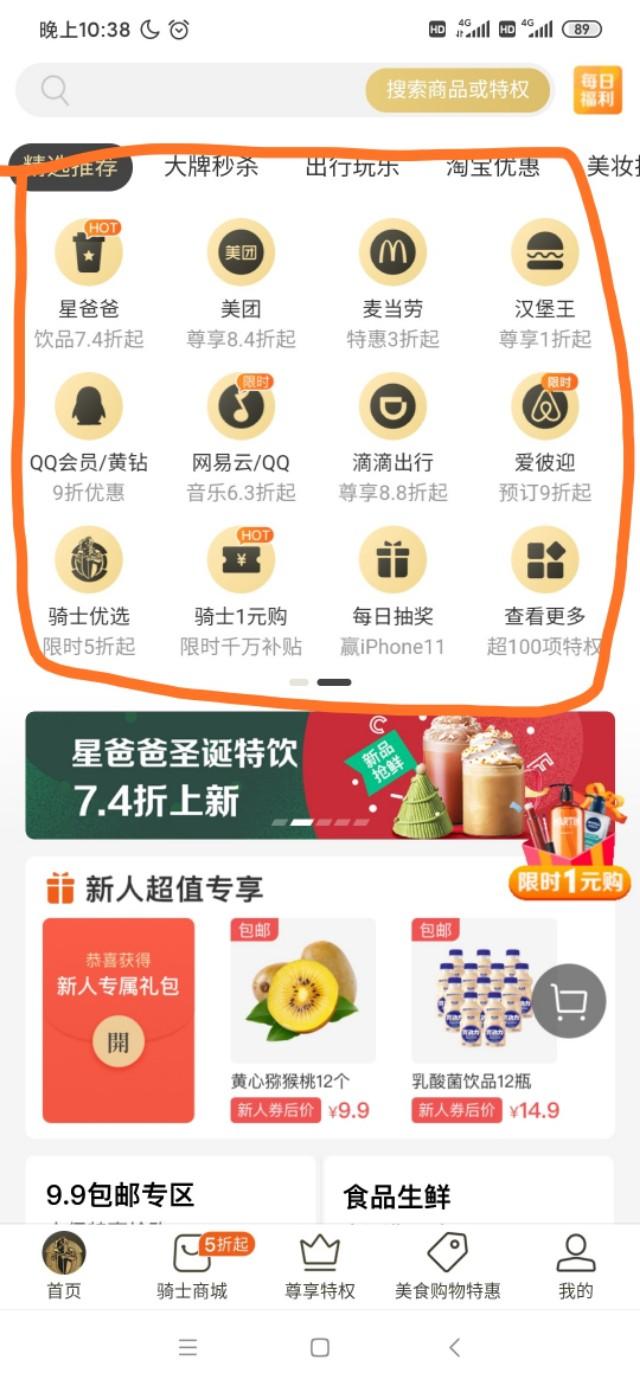Open the 星爸爸圣诞特饮 banner

click(320, 775)
